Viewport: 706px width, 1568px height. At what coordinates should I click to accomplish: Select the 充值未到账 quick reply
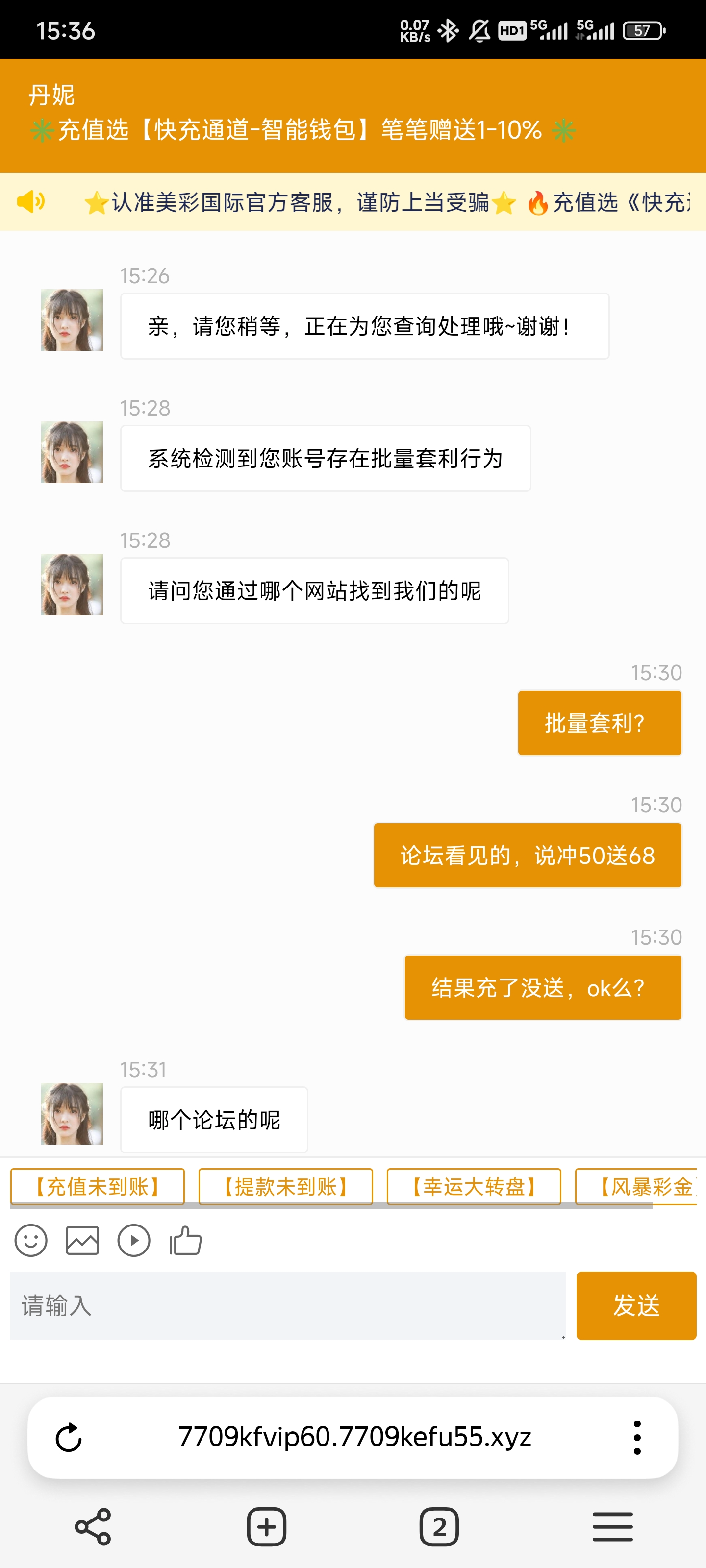click(97, 1186)
